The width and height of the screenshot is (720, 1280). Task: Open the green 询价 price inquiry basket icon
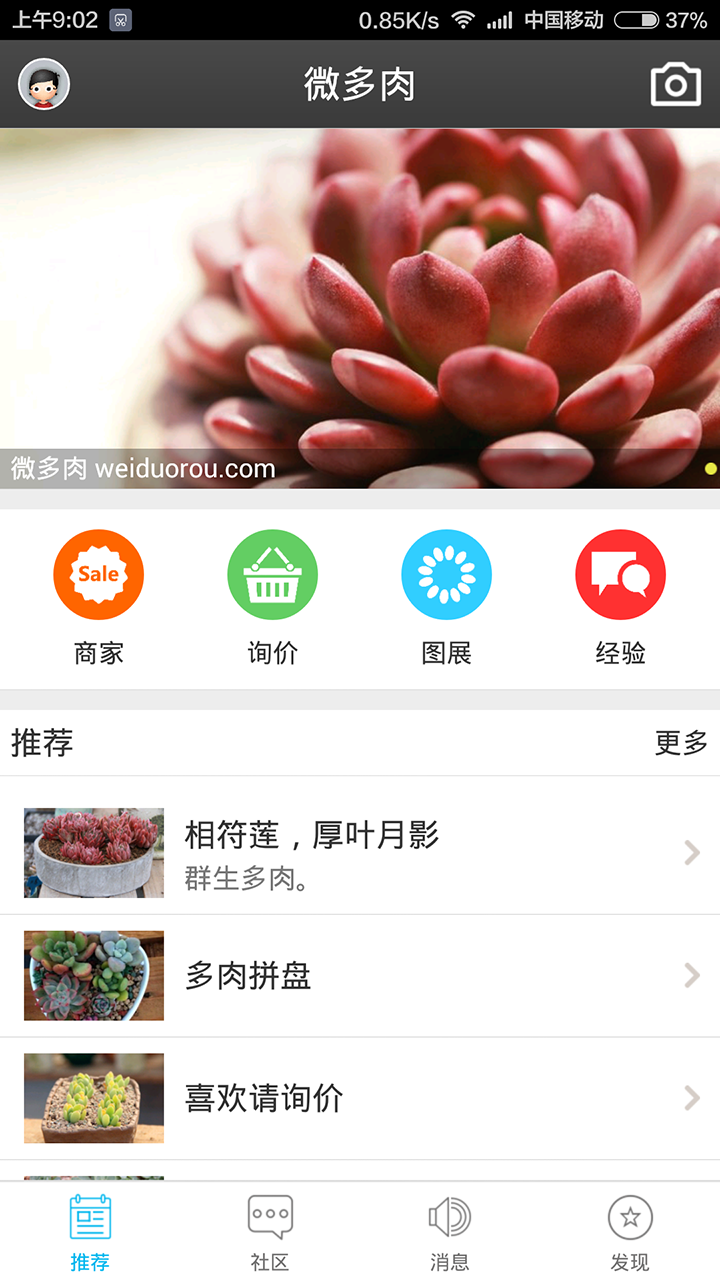point(272,574)
